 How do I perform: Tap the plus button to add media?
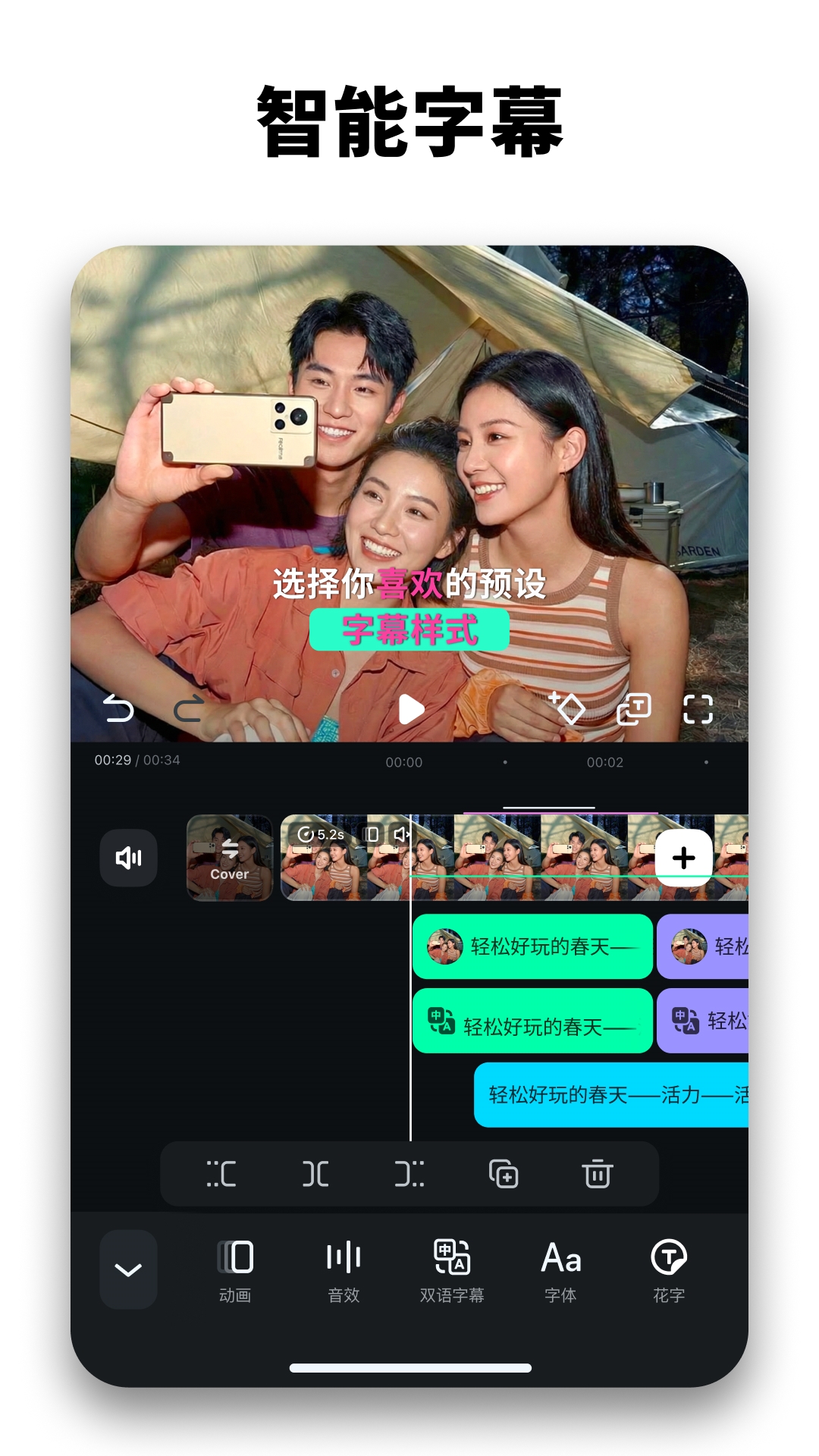pos(685,857)
